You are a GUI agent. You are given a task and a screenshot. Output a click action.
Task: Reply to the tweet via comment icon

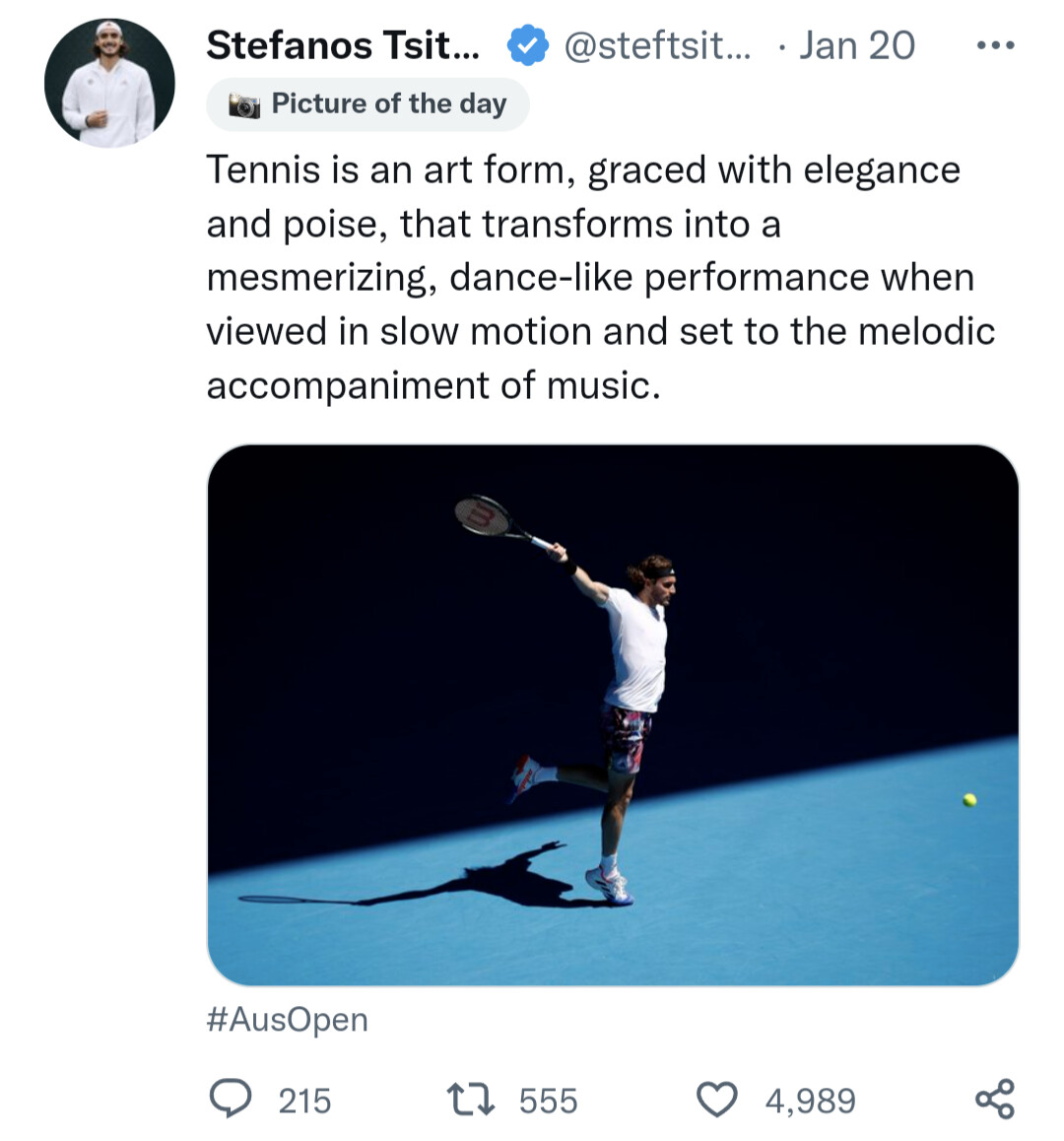click(x=231, y=1099)
